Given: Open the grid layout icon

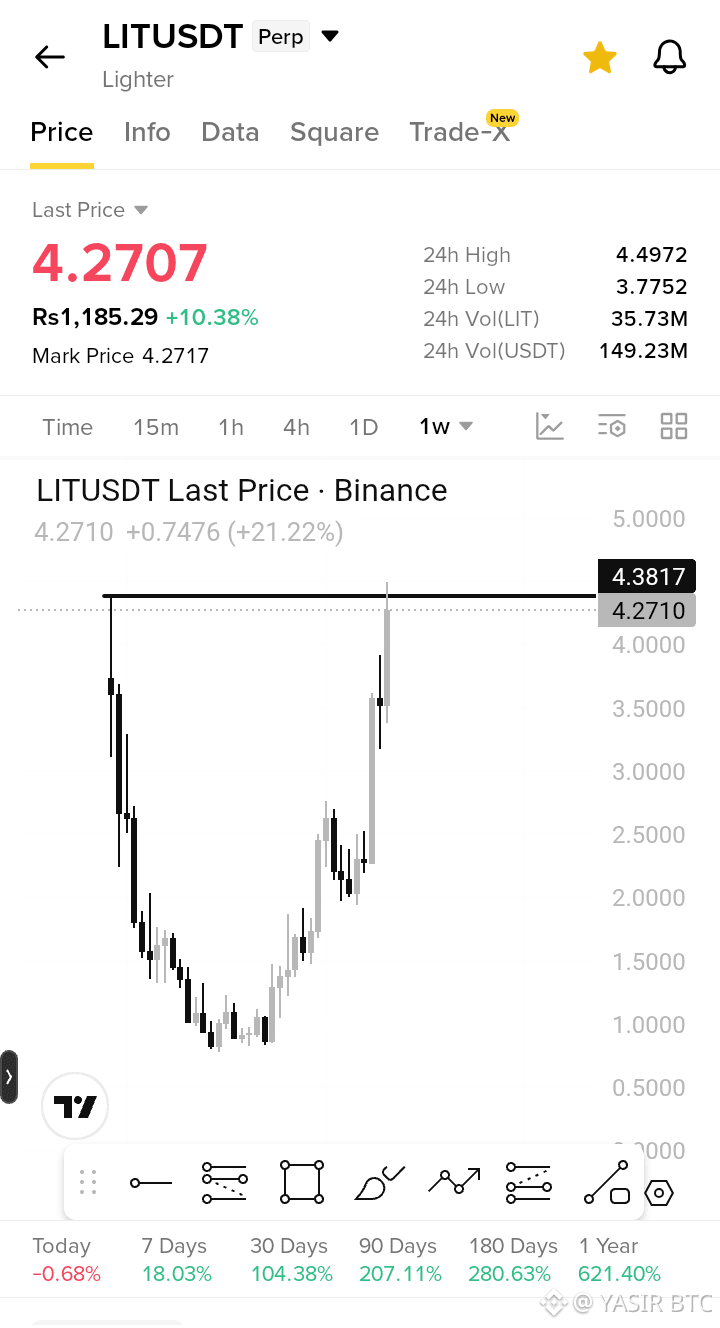Looking at the screenshot, I should click(x=674, y=426).
